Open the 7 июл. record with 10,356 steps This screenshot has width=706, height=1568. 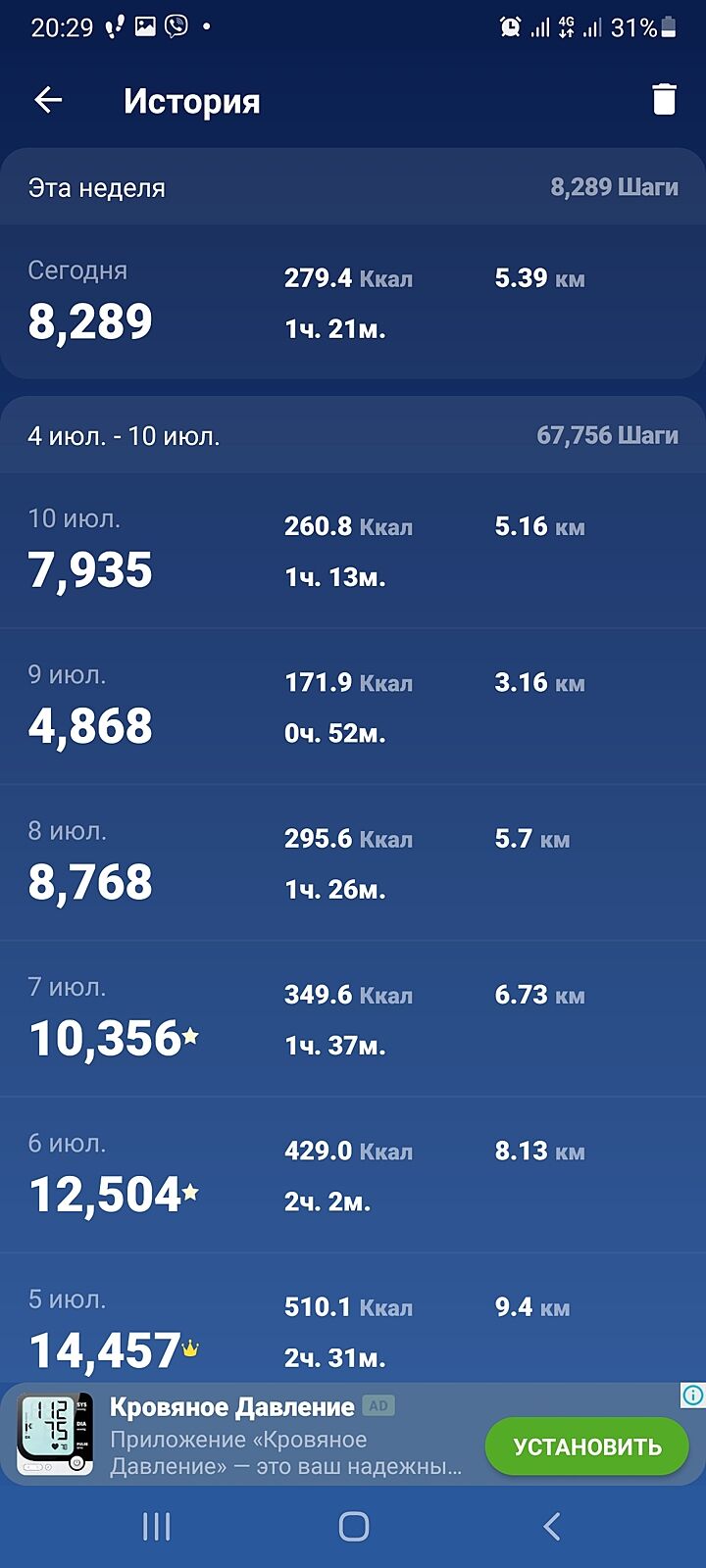pyautogui.click(x=353, y=1019)
